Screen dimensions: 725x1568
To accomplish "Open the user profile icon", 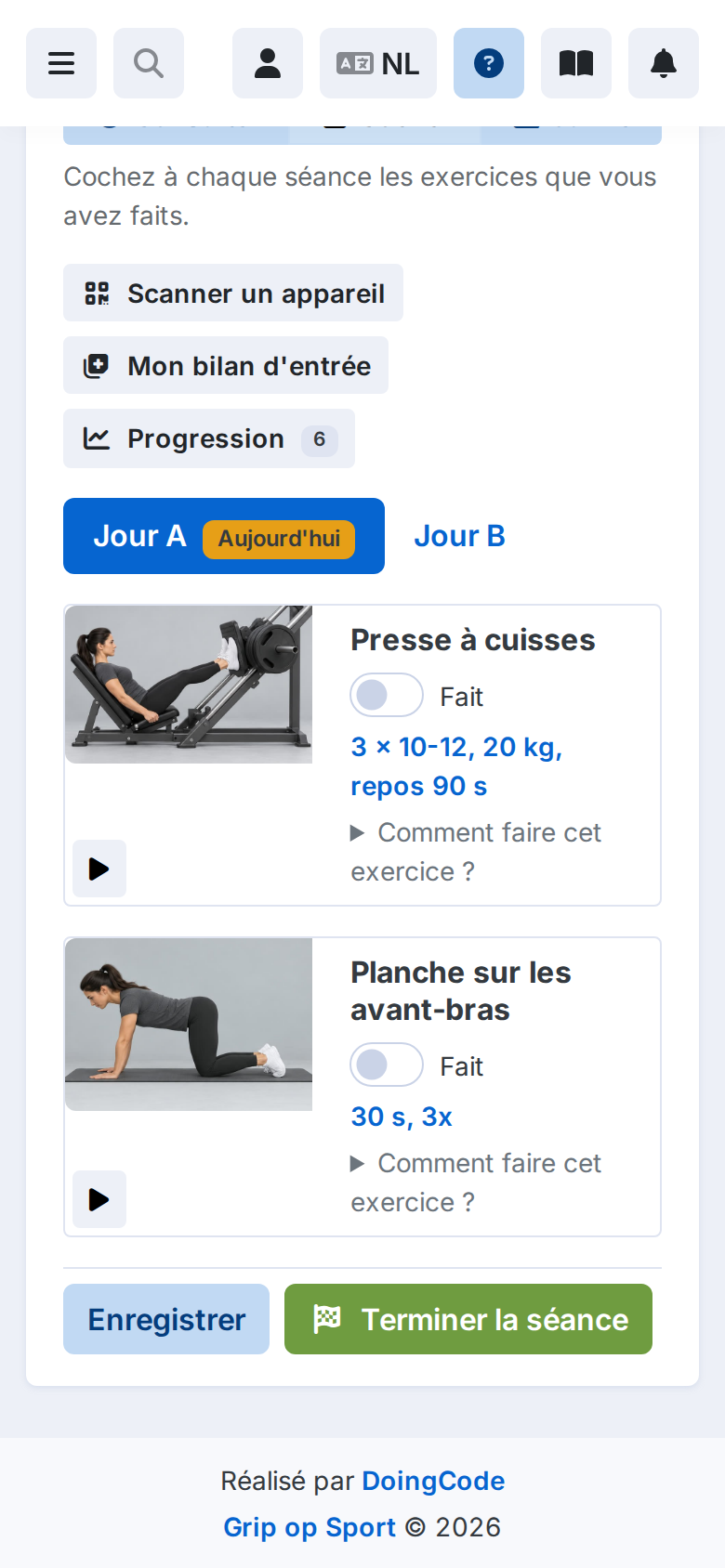I will pos(268,63).
